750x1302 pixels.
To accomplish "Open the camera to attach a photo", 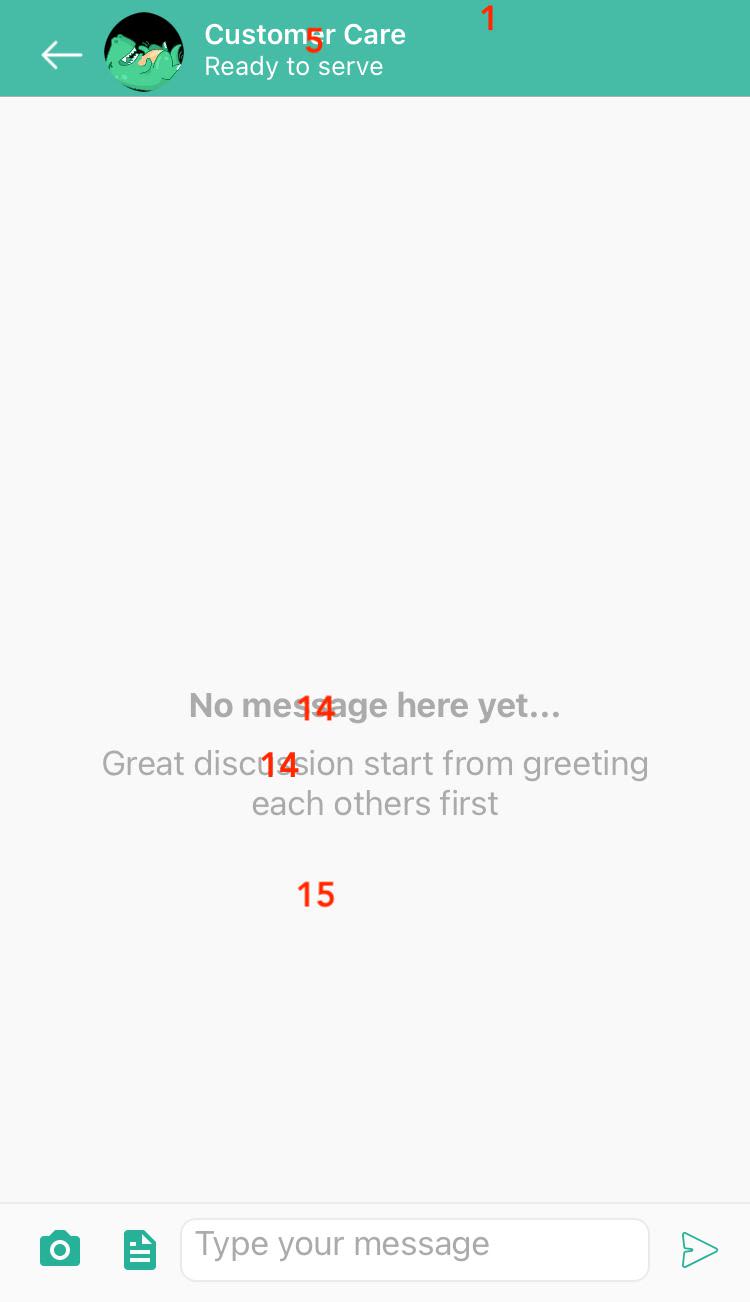I will click(x=60, y=1249).
